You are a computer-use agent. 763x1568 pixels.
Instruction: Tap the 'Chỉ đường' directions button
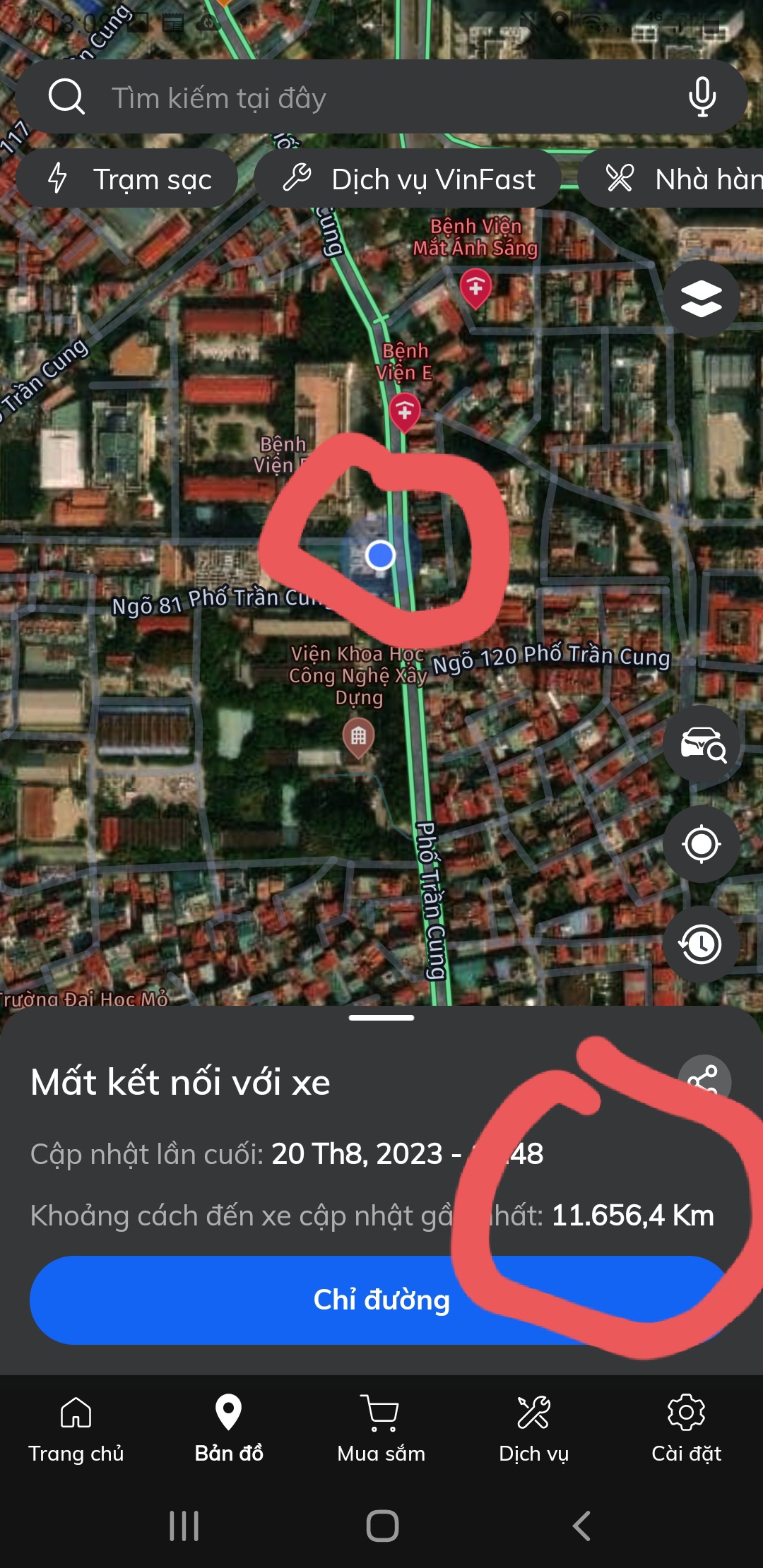click(380, 1300)
